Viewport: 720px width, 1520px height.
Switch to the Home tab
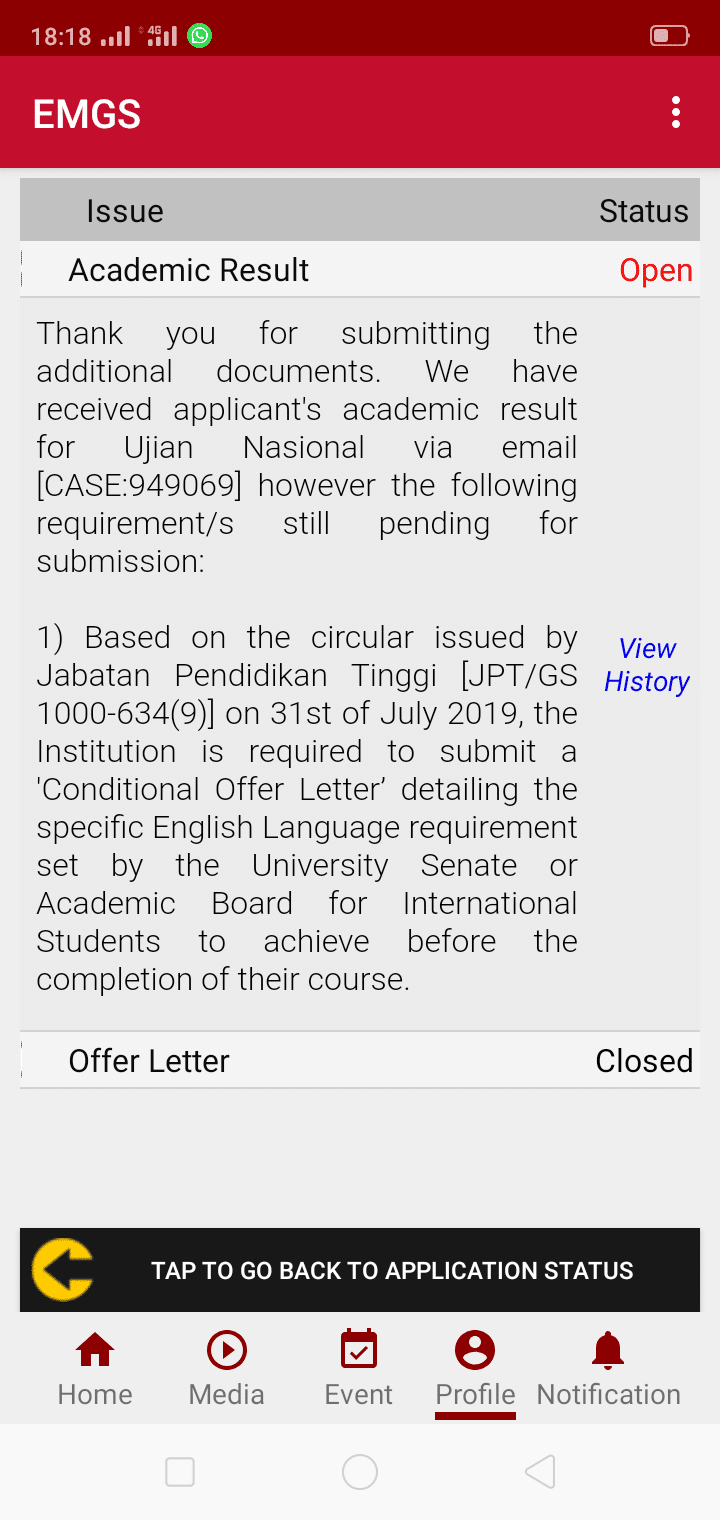pos(95,1369)
